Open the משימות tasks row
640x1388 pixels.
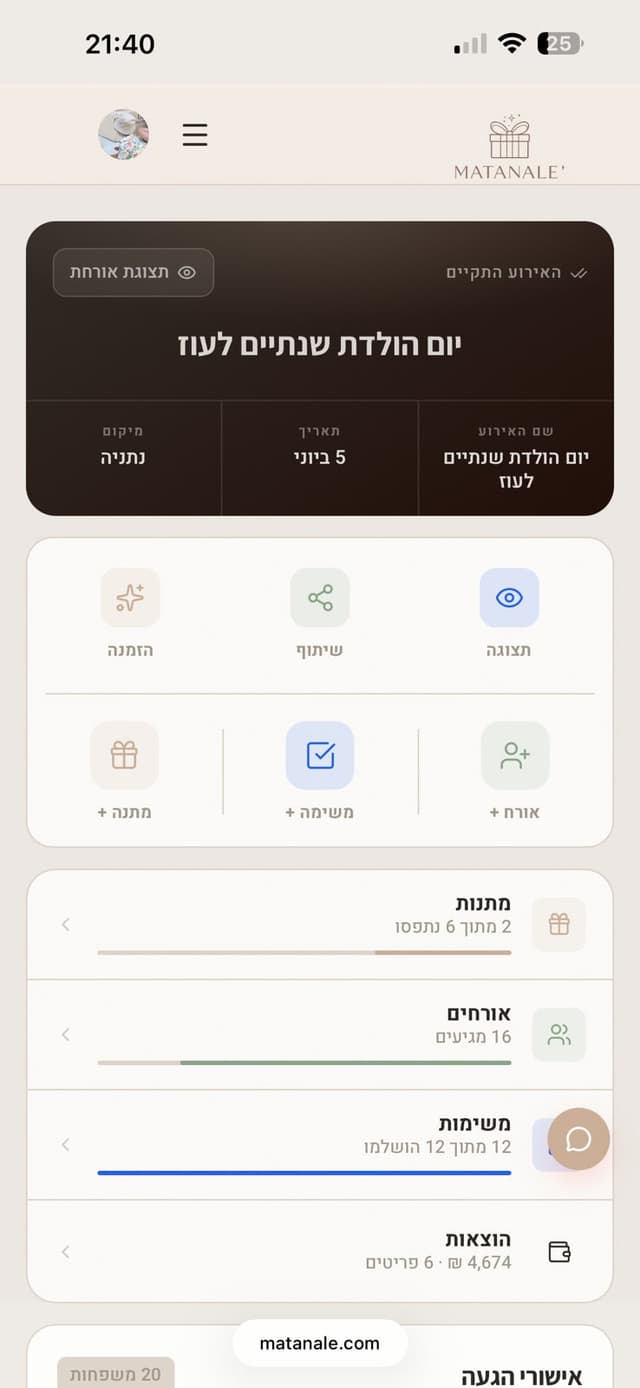[x=320, y=1145]
